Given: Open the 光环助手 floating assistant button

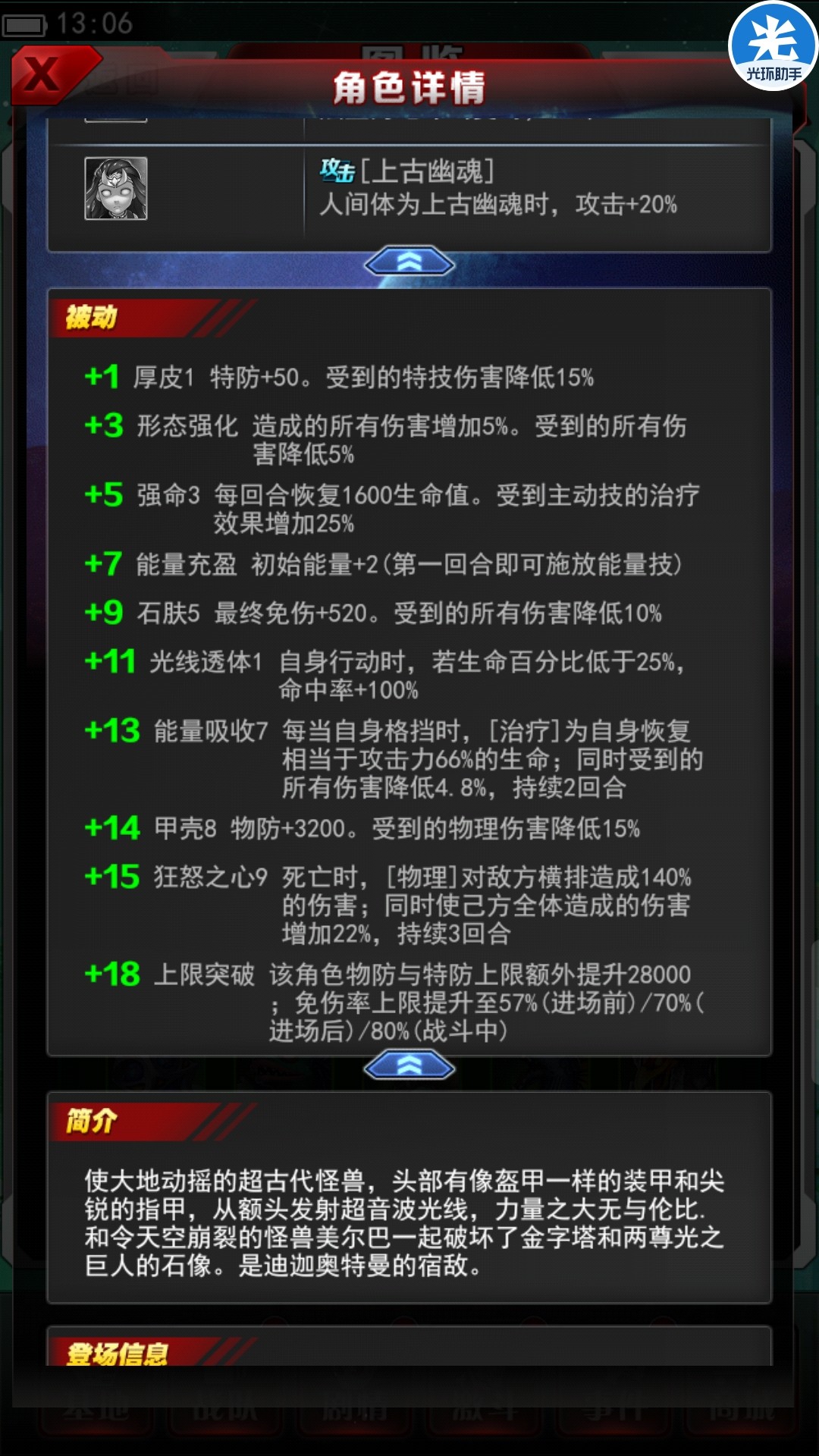Looking at the screenshot, I should tap(773, 47).
